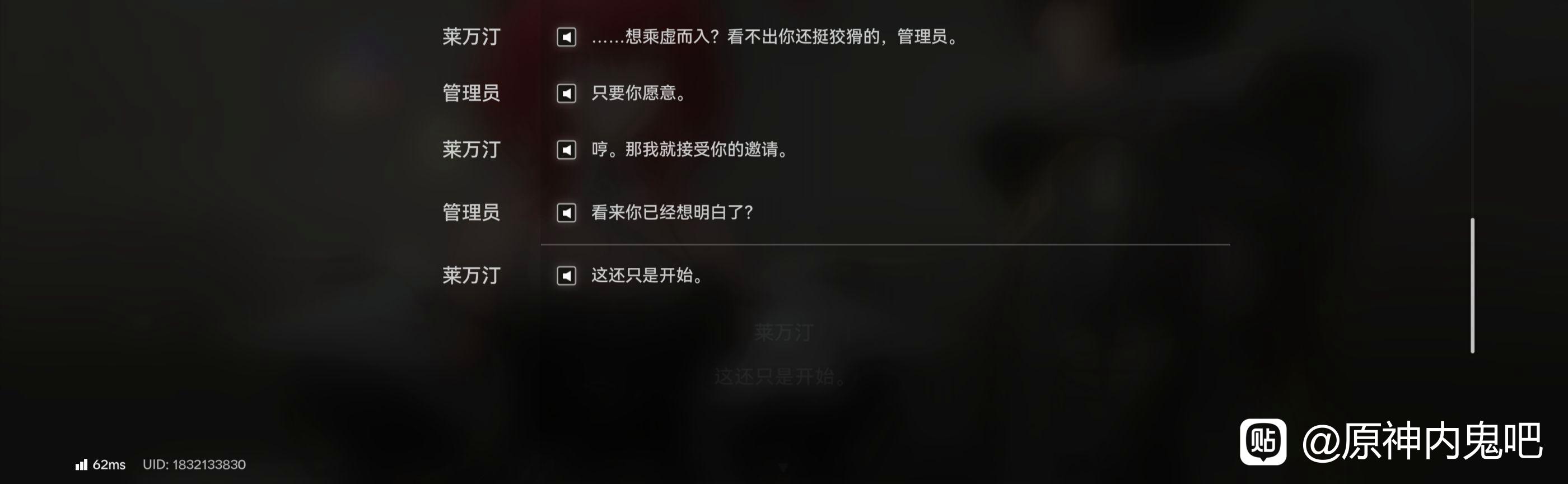
Task: Play voice for 想乘虚而入 line
Action: click(566, 37)
